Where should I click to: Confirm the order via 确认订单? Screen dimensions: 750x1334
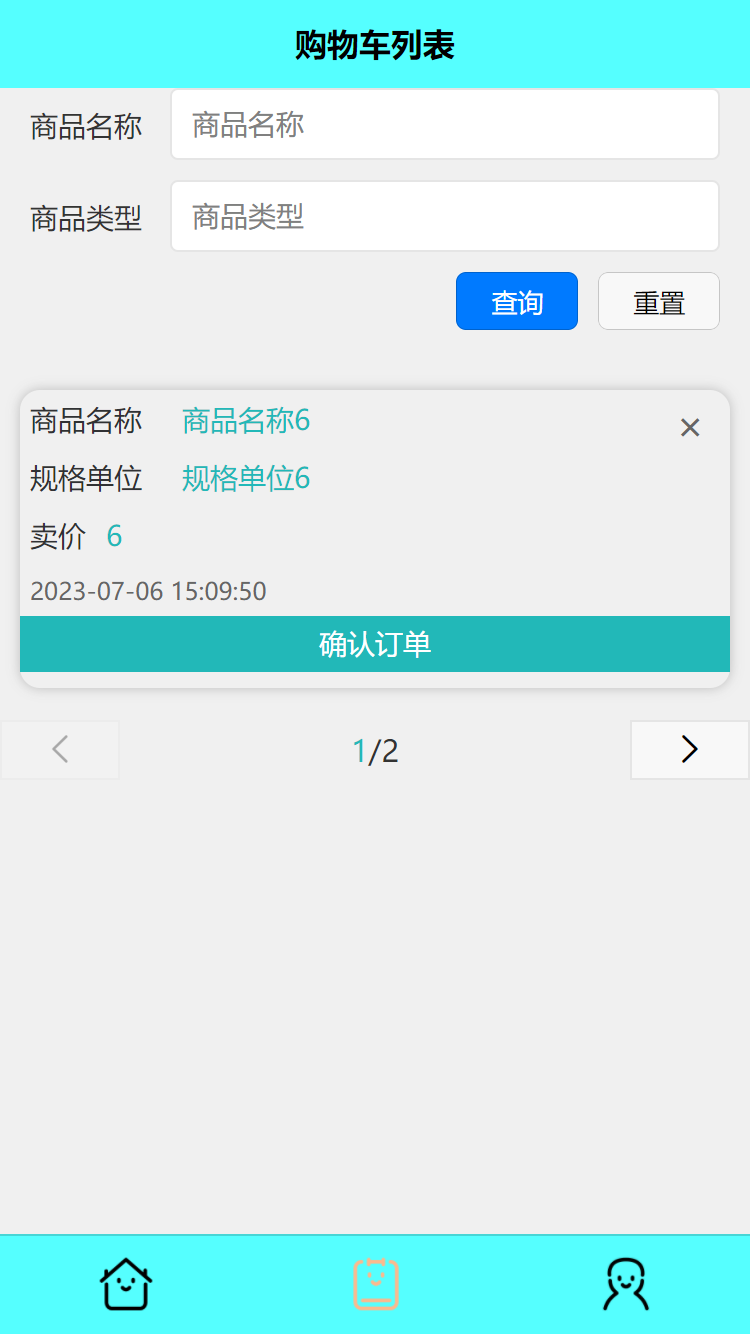click(x=375, y=644)
